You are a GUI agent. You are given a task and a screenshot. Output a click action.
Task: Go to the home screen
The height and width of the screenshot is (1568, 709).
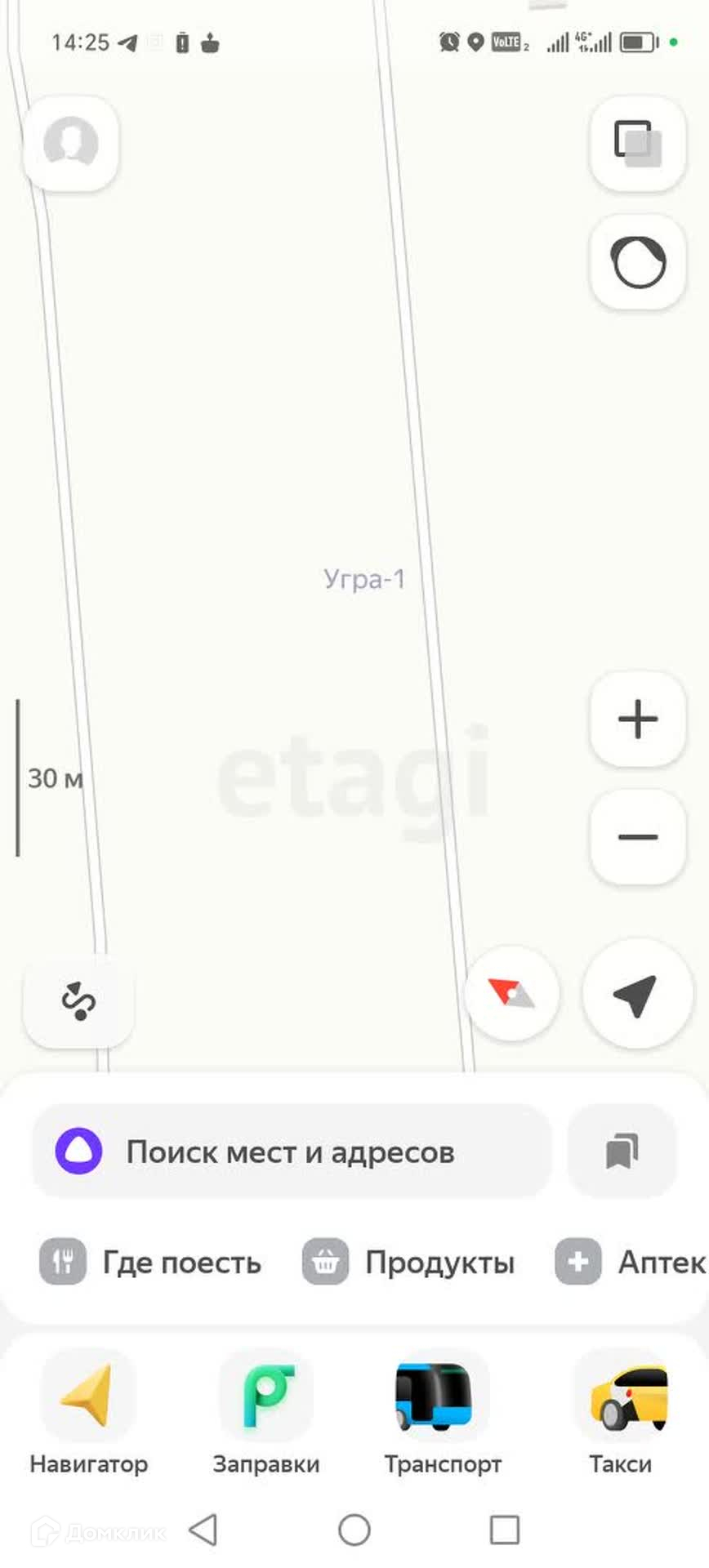coord(354,1530)
